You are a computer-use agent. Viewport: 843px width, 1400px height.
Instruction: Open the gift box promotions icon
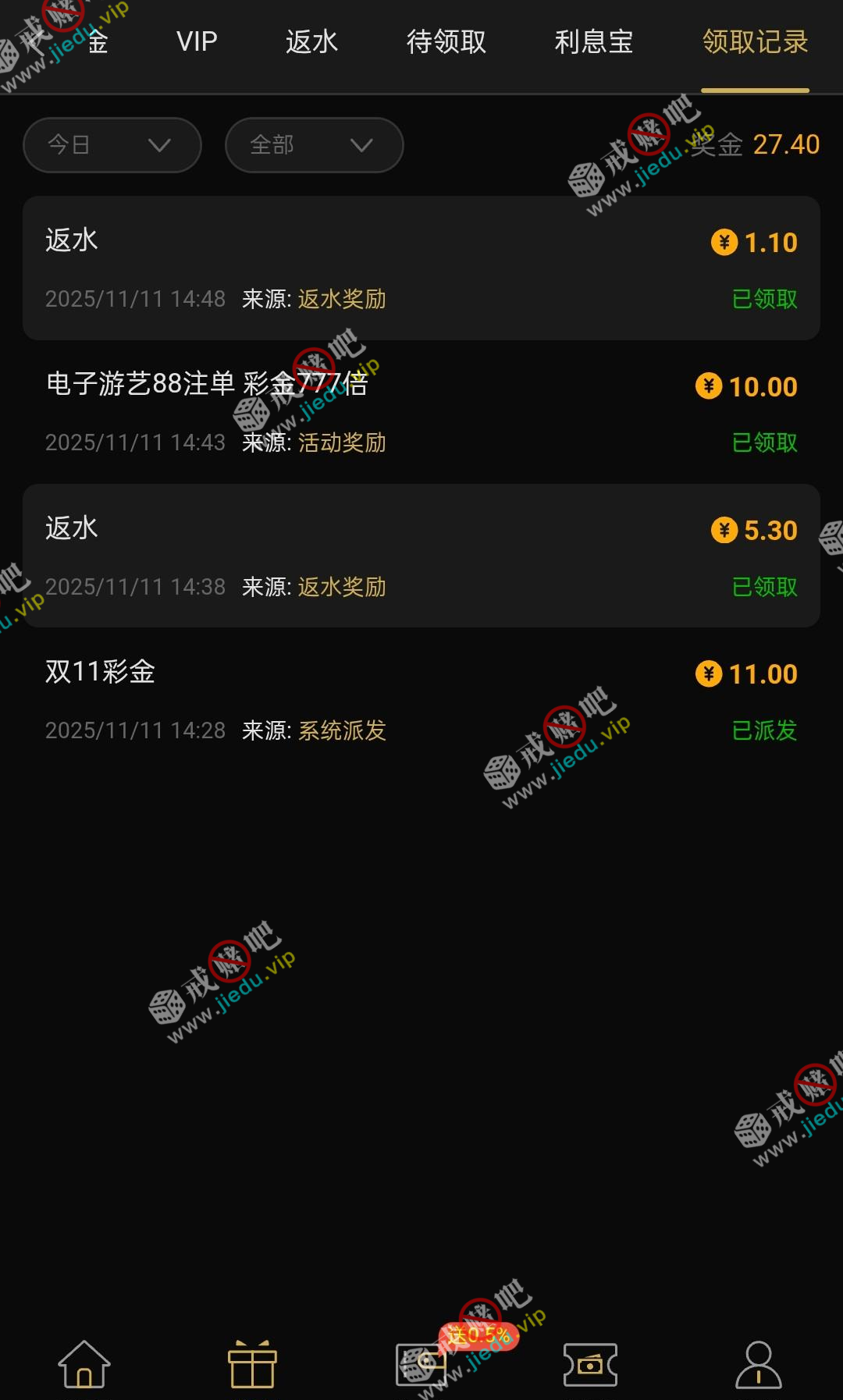[252, 1364]
